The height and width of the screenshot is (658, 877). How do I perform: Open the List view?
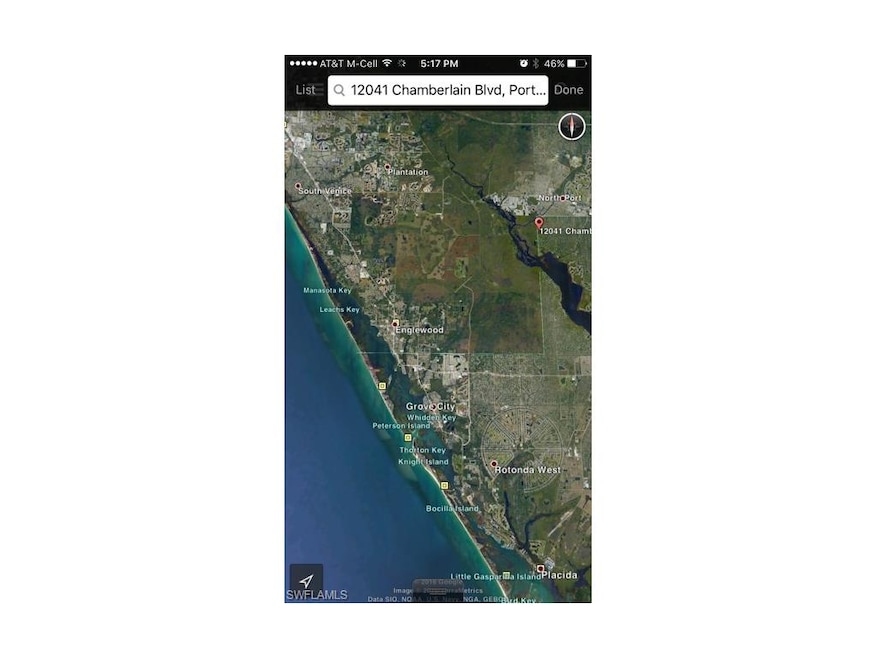tap(305, 90)
